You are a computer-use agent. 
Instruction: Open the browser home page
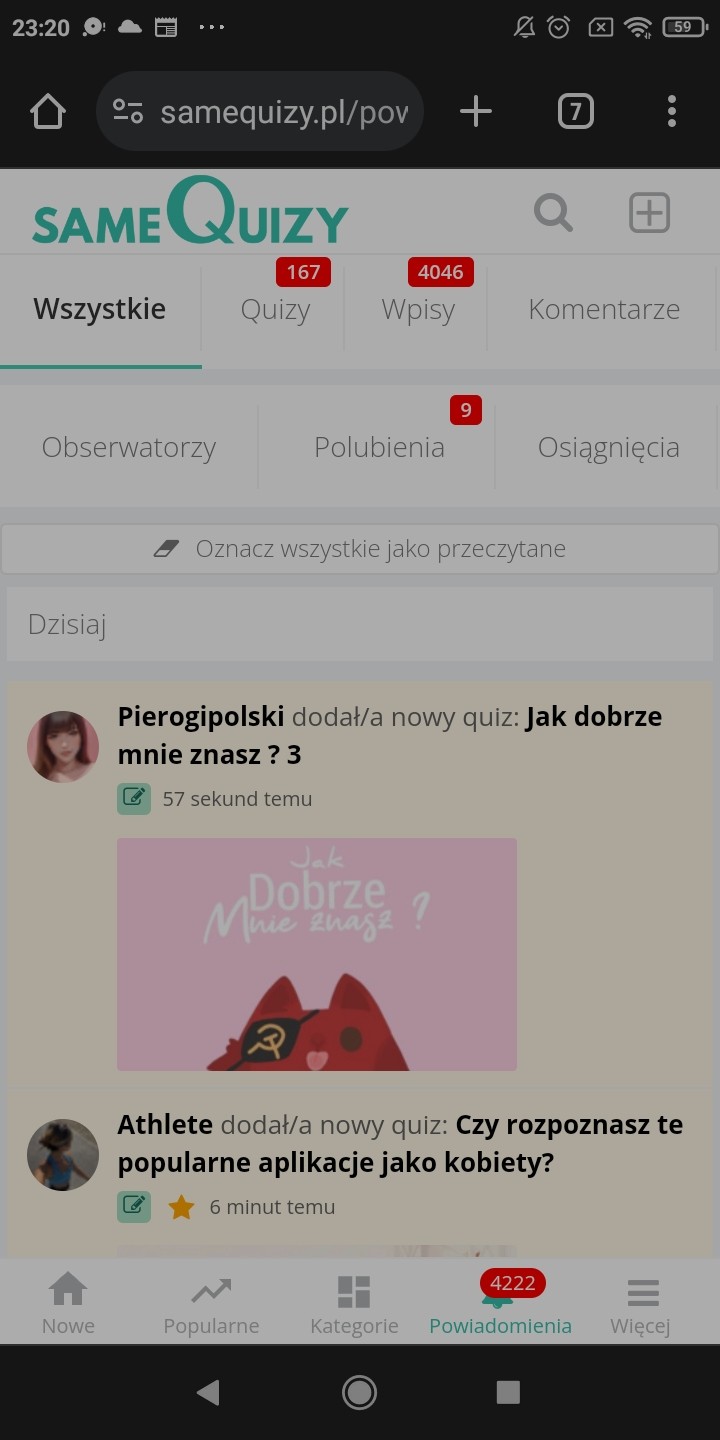(x=48, y=112)
